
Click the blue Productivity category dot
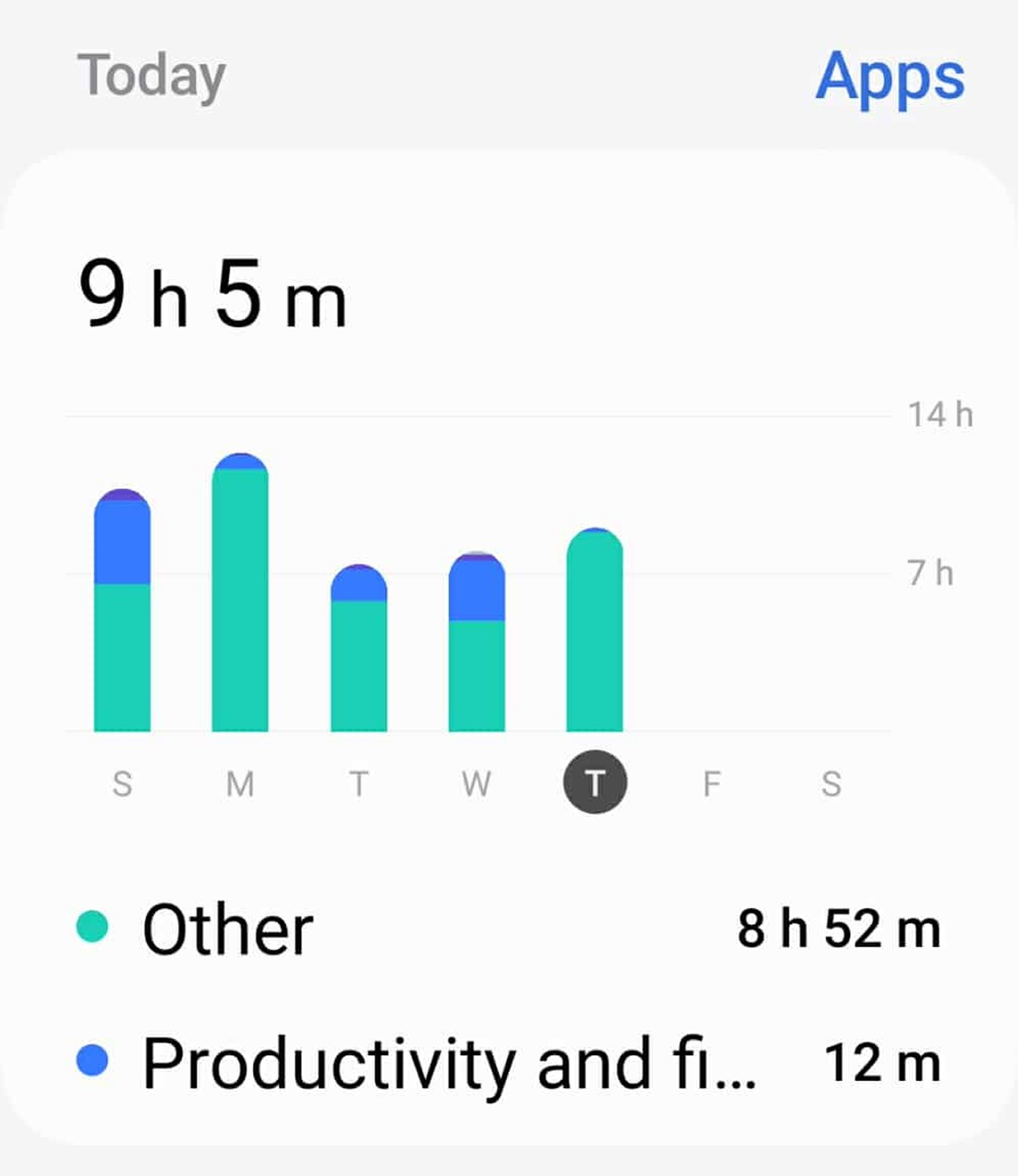point(92,1060)
